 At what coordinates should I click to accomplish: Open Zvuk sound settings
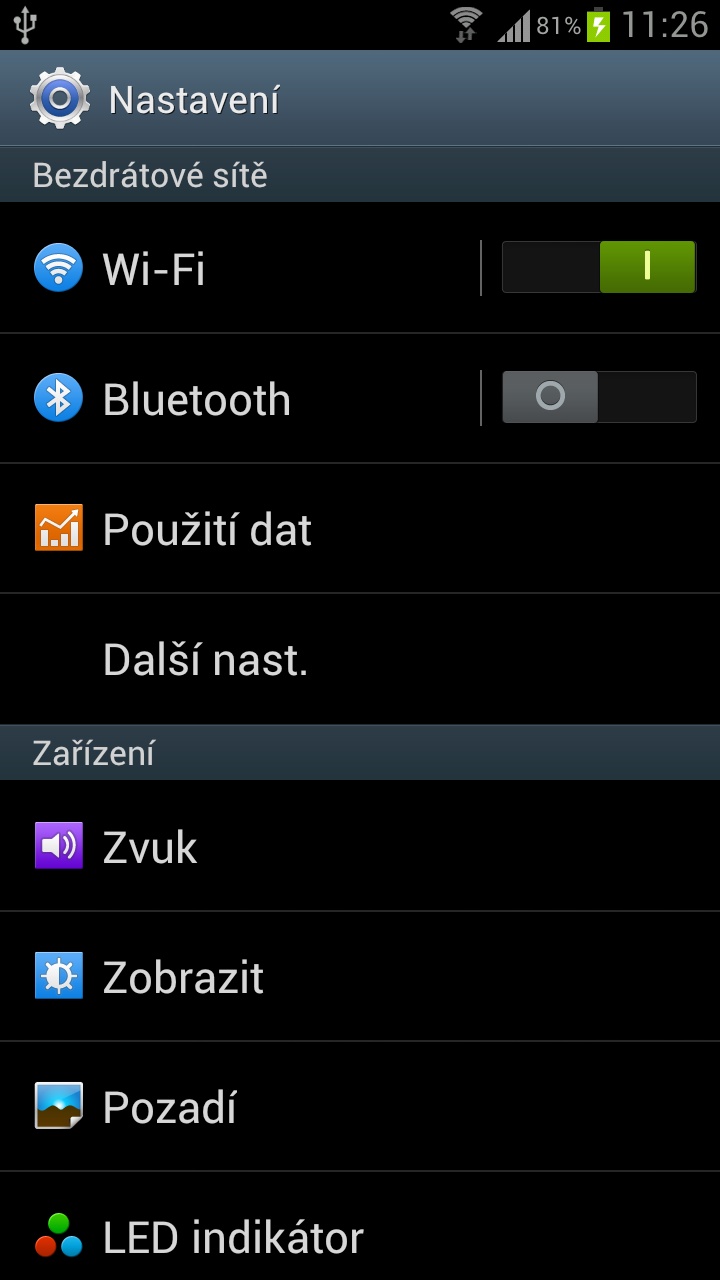tap(360, 846)
